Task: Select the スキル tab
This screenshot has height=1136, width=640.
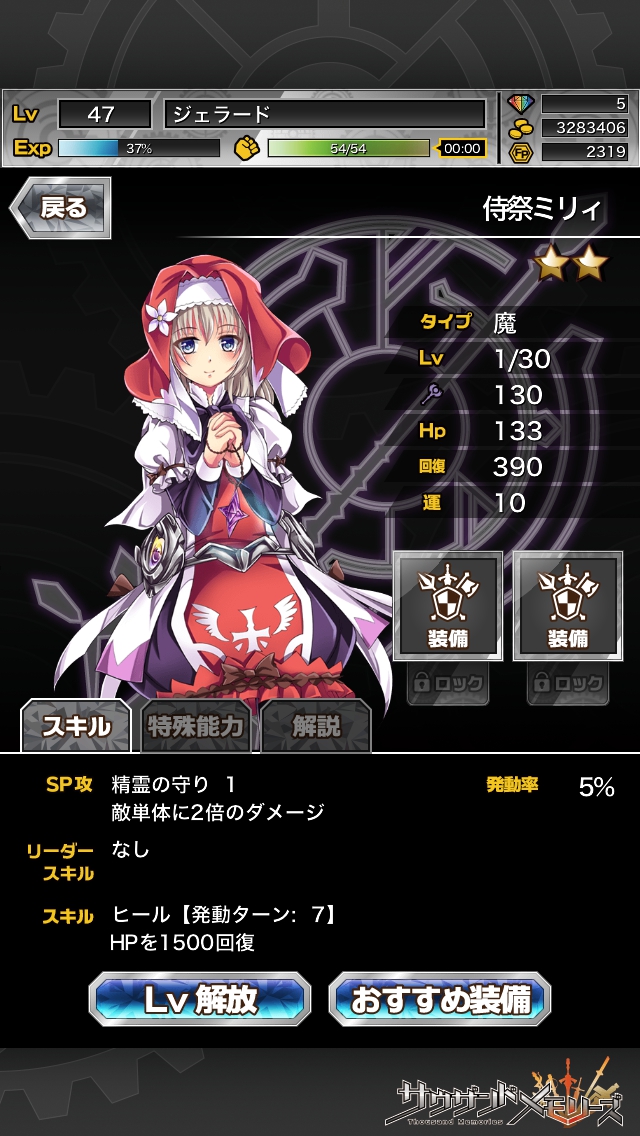Action: 76,727
